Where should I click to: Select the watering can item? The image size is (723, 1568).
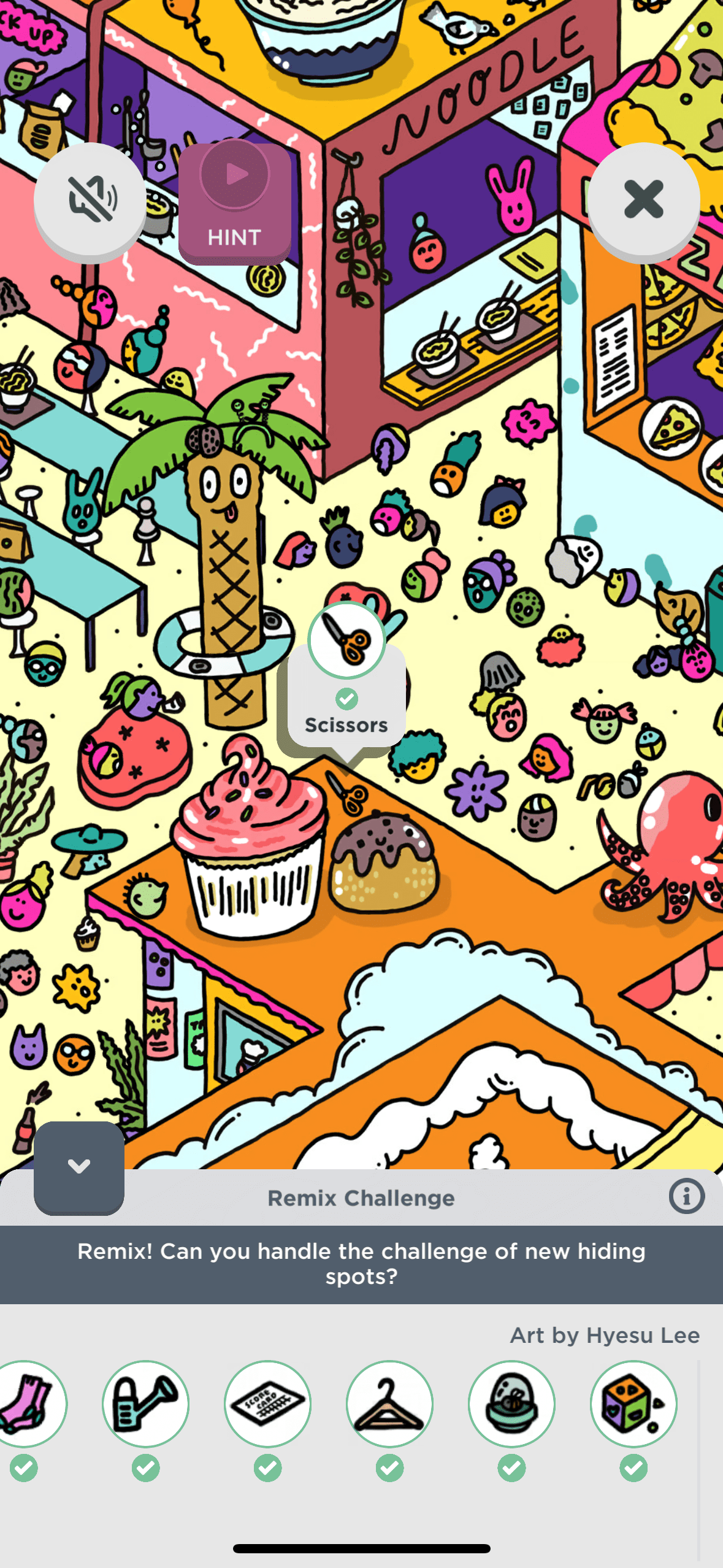[145, 1404]
